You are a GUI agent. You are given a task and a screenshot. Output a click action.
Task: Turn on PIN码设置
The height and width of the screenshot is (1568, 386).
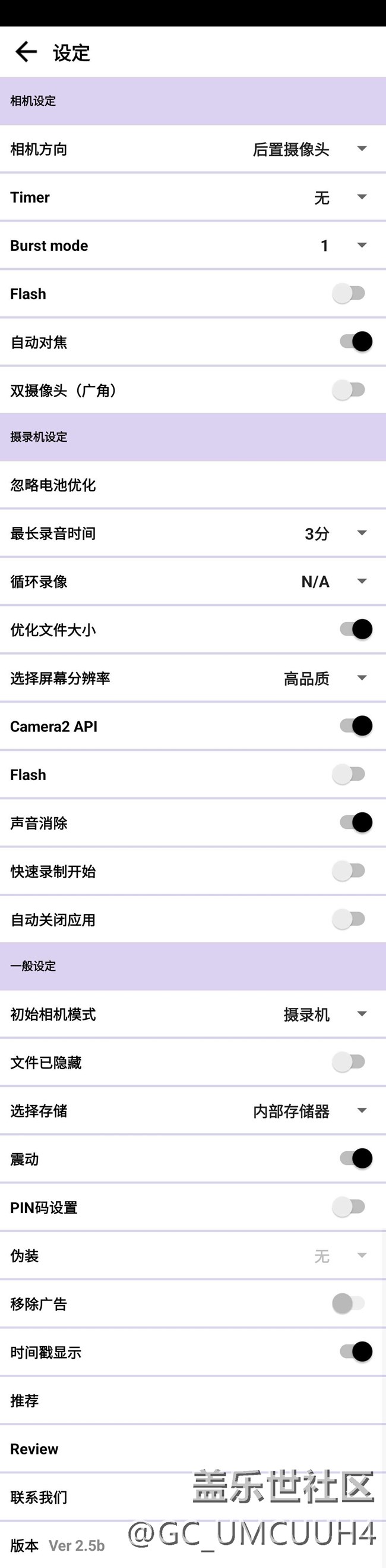(349, 1207)
